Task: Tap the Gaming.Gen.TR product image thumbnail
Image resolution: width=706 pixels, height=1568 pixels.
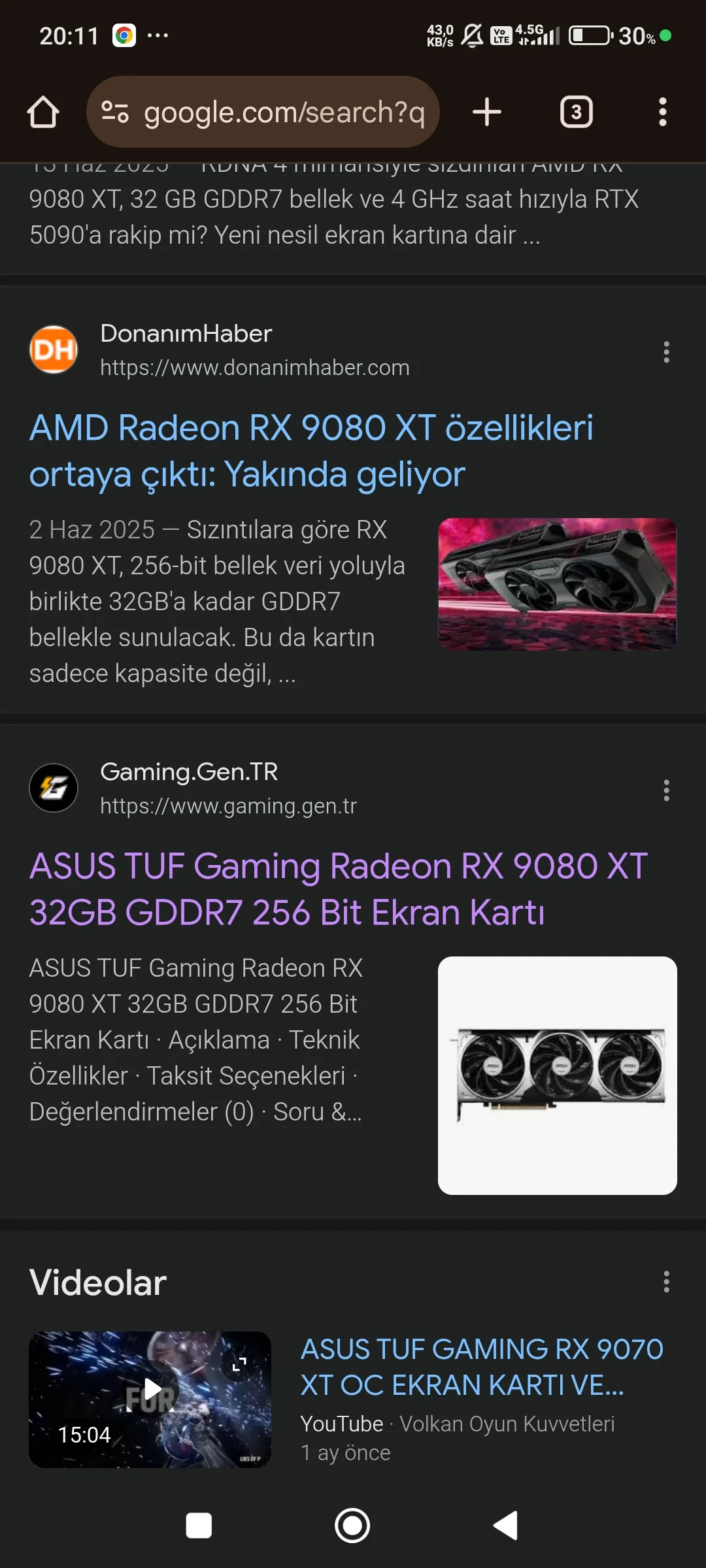Action: [x=557, y=1075]
